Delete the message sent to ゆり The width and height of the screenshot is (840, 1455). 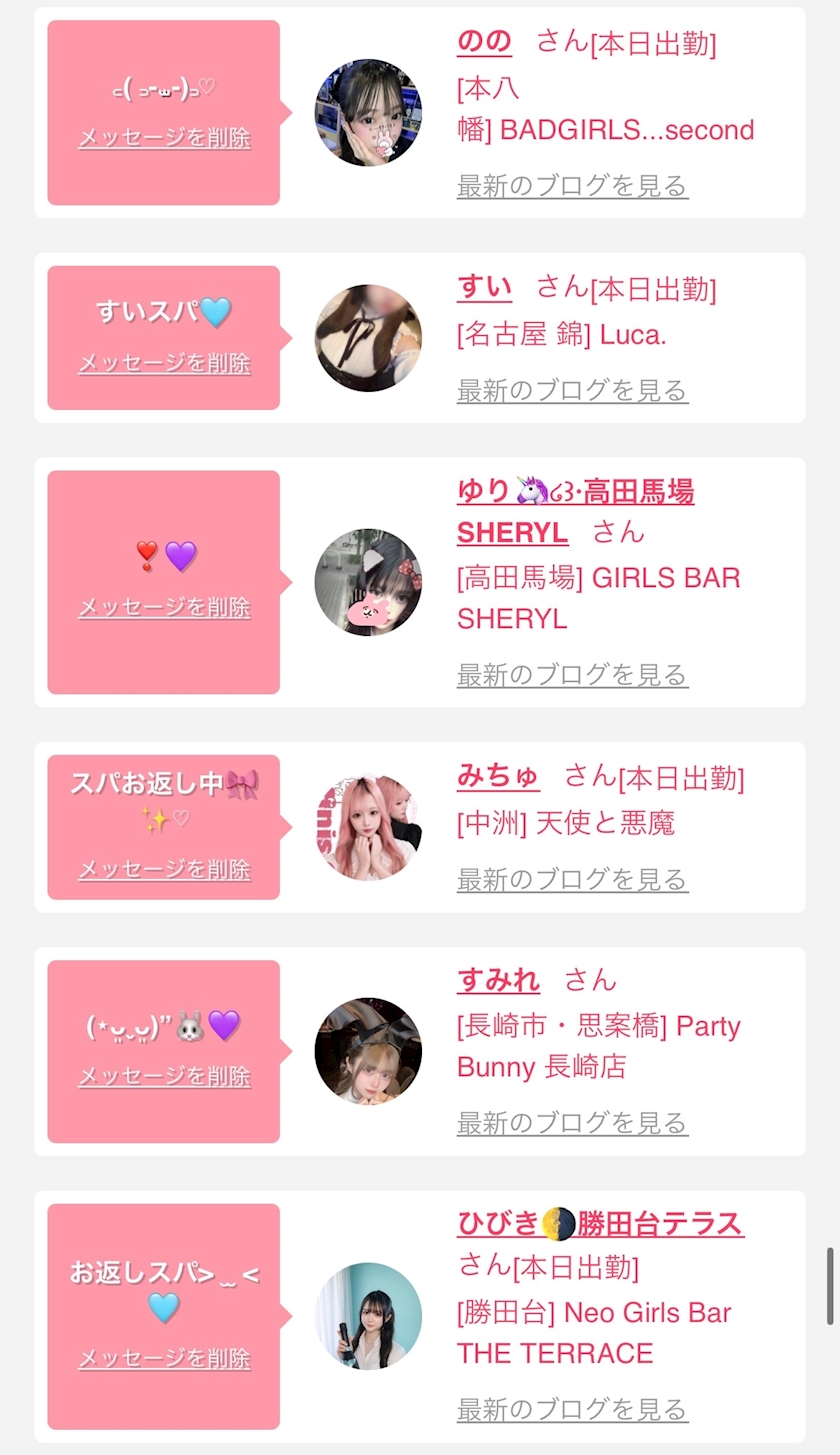(164, 607)
